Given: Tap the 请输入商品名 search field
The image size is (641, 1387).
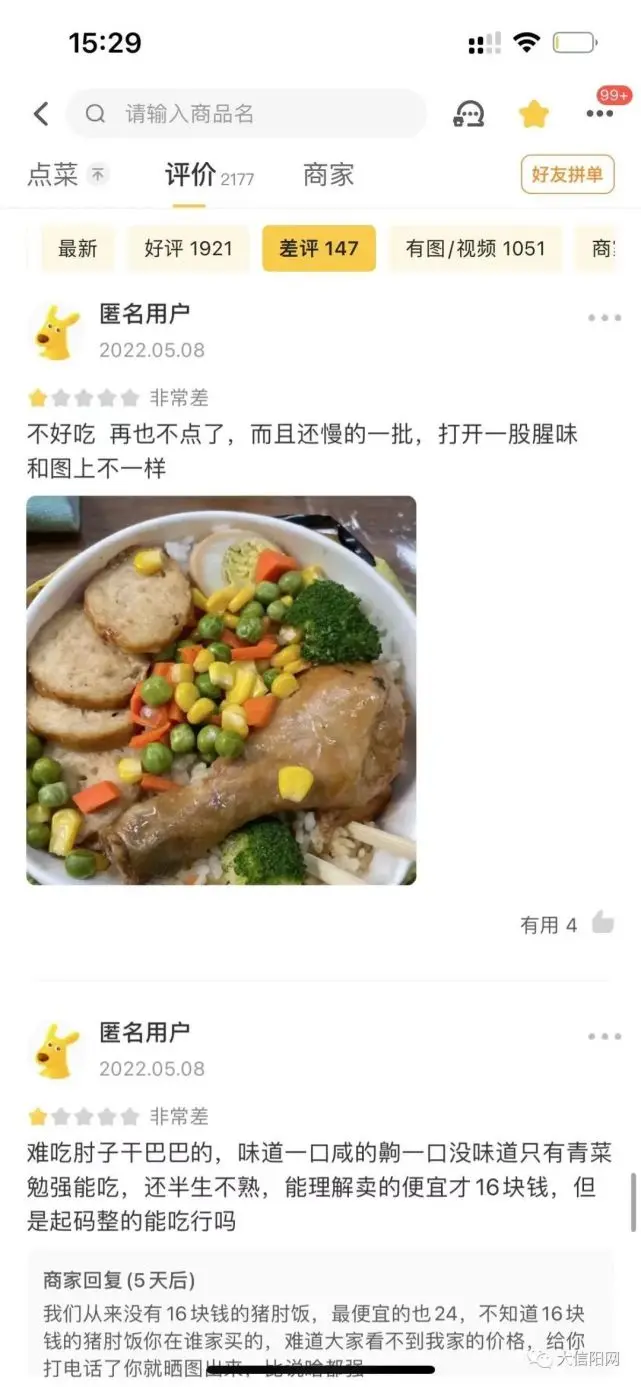Looking at the screenshot, I should click(x=246, y=114).
